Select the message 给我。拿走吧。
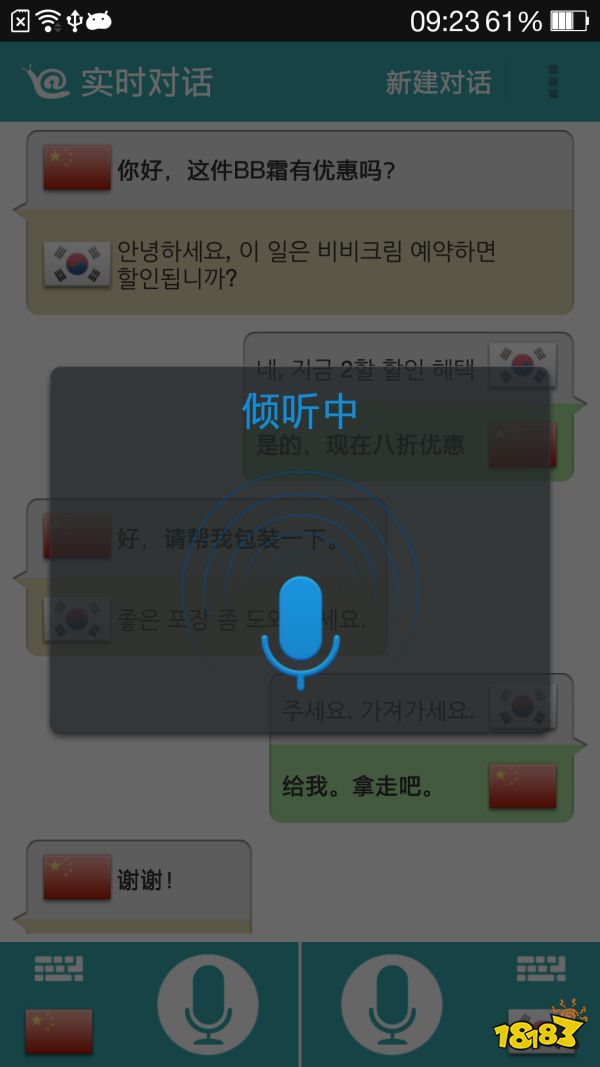 (358, 786)
